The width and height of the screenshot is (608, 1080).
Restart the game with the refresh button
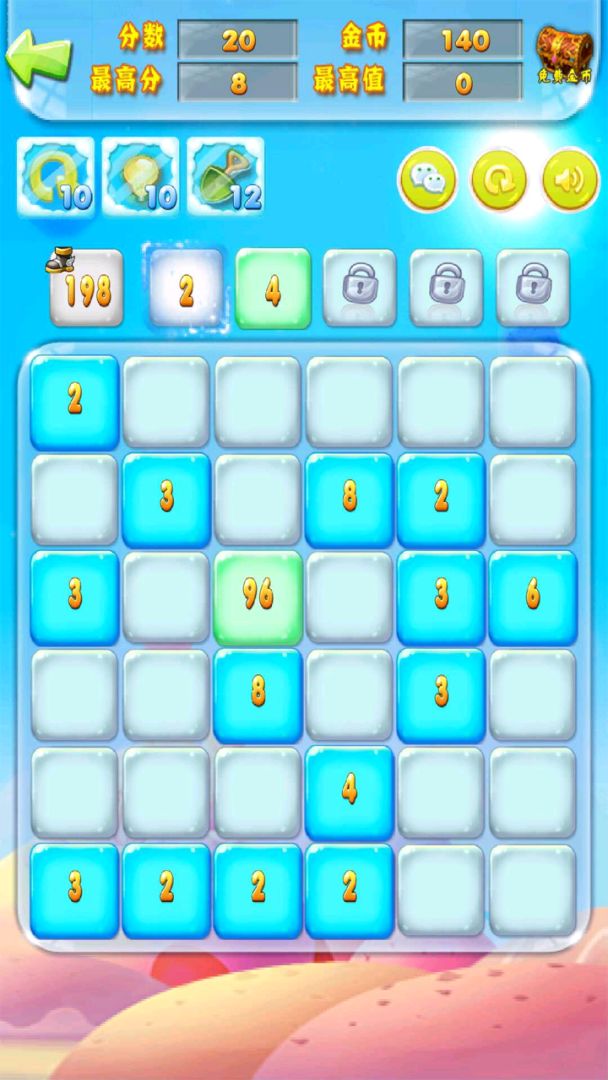tap(499, 181)
